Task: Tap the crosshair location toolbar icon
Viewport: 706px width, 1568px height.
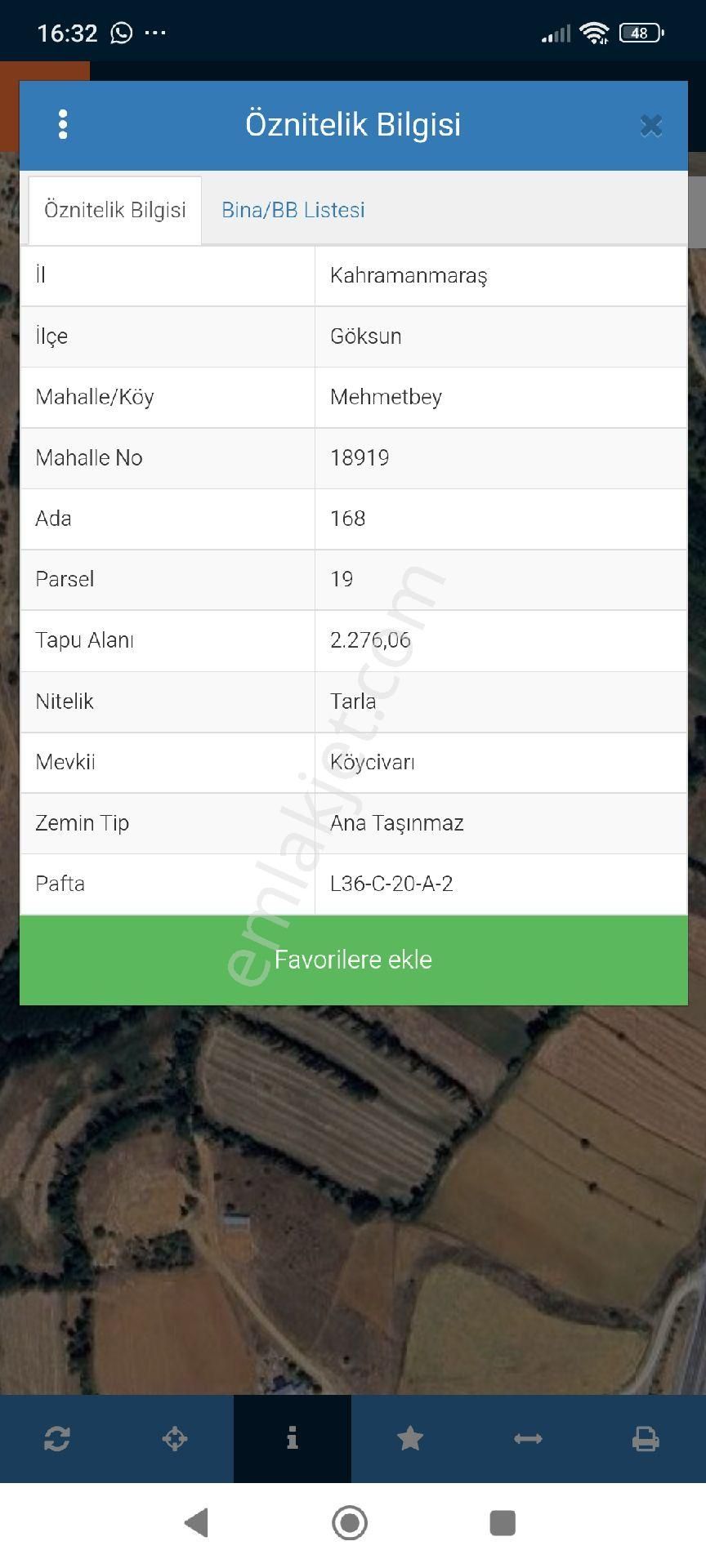Action: point(175,1438)
